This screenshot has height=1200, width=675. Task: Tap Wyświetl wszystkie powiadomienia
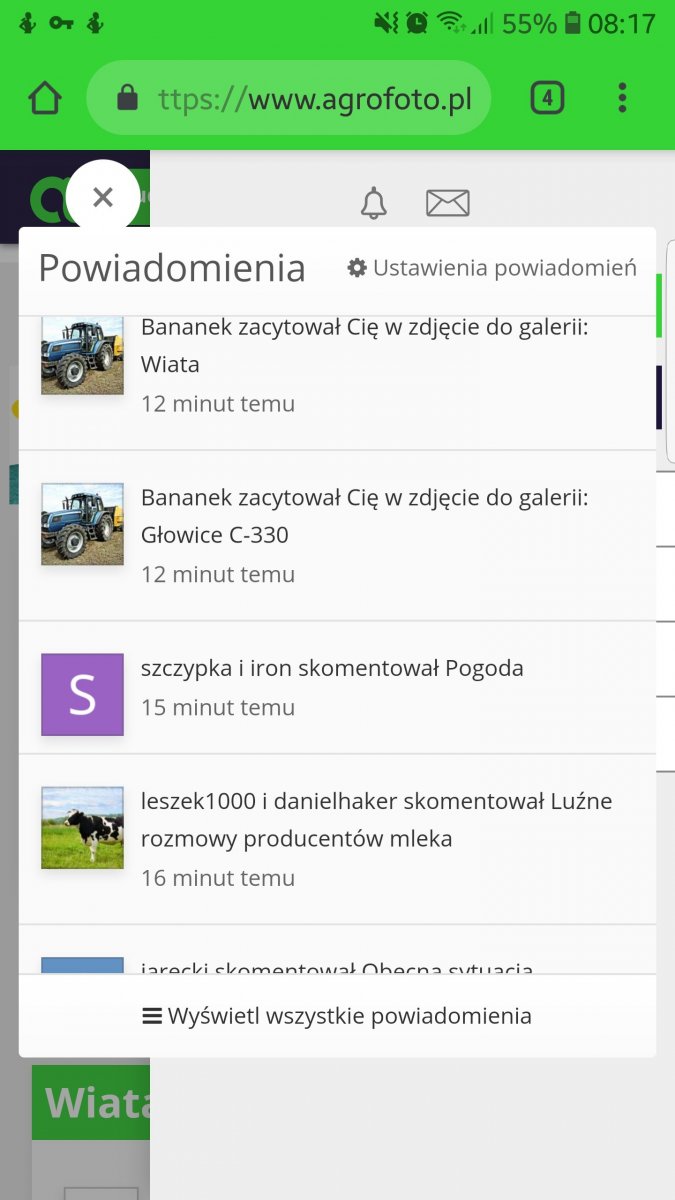pos(337,1016)
